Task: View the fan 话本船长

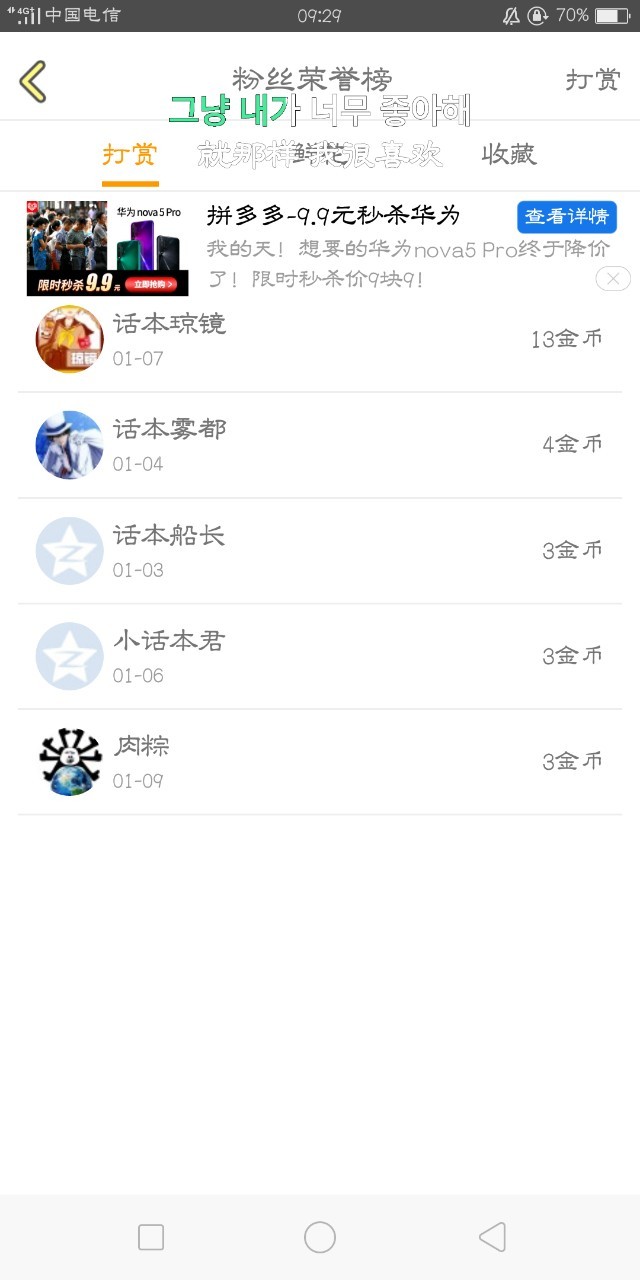Action: coord(320,551)
